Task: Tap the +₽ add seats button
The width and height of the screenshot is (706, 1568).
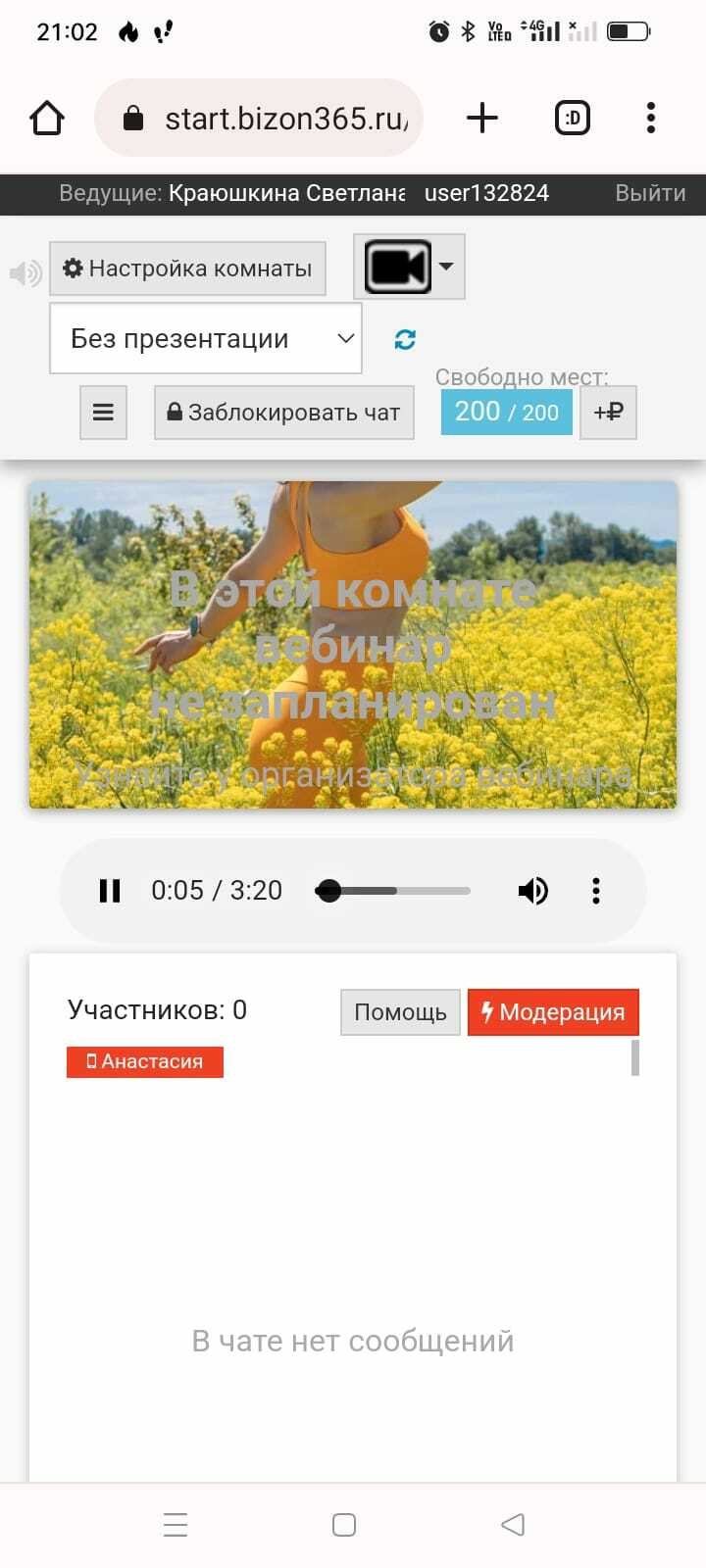Action: tap(608, 413)
